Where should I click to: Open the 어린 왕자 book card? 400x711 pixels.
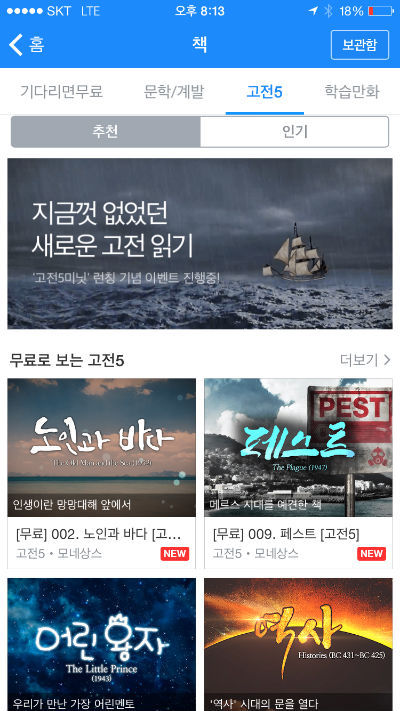tap(102, 644)
